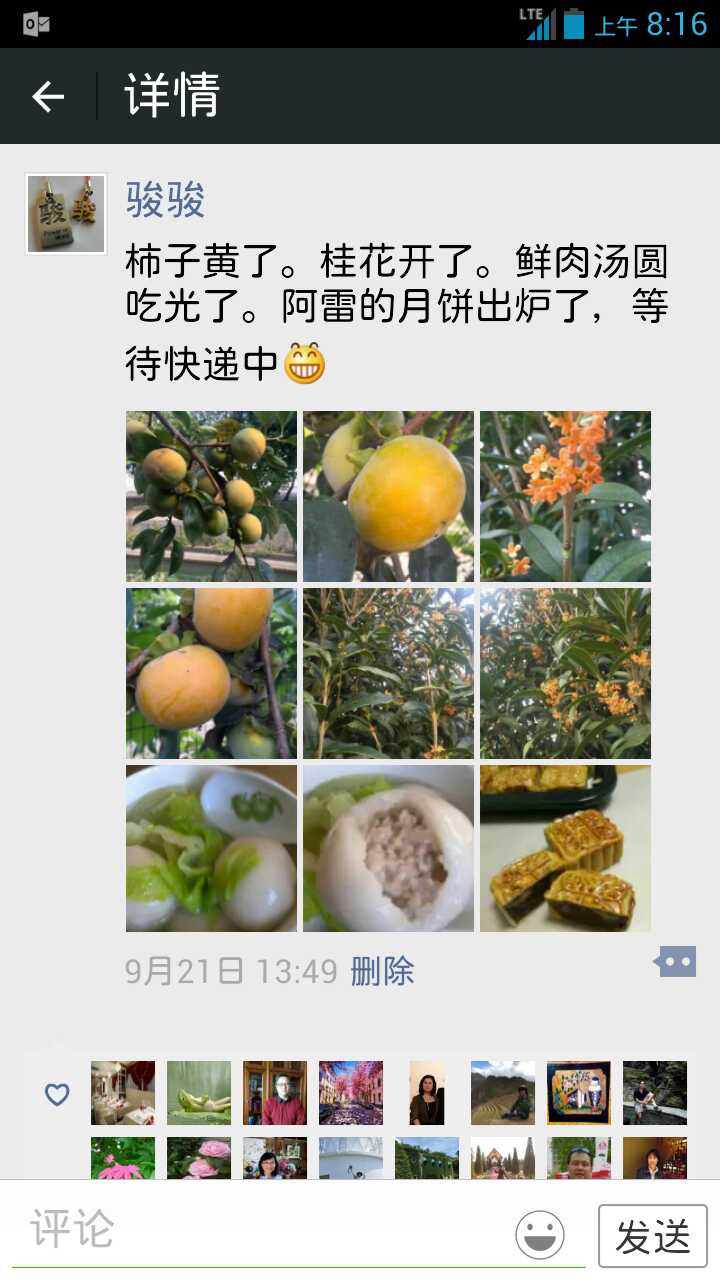Open the 骏骏 username link

(x=165, y=200)
